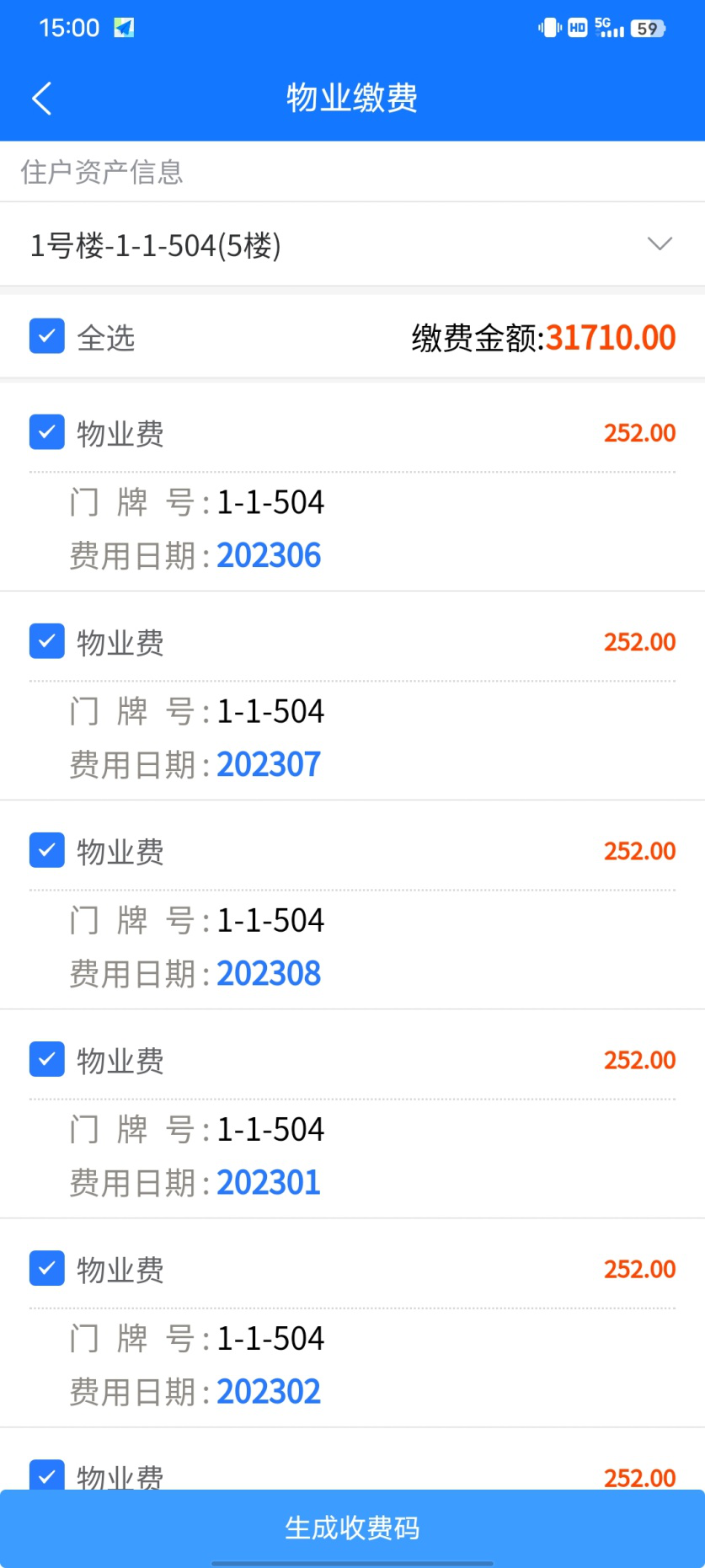
Task: Uncheck the 物业费 item for 202301
Action: click(46, 1058)
